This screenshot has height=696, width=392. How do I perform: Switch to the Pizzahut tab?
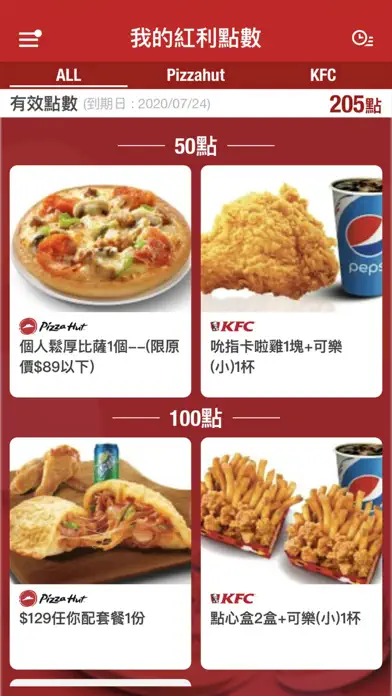196,75
